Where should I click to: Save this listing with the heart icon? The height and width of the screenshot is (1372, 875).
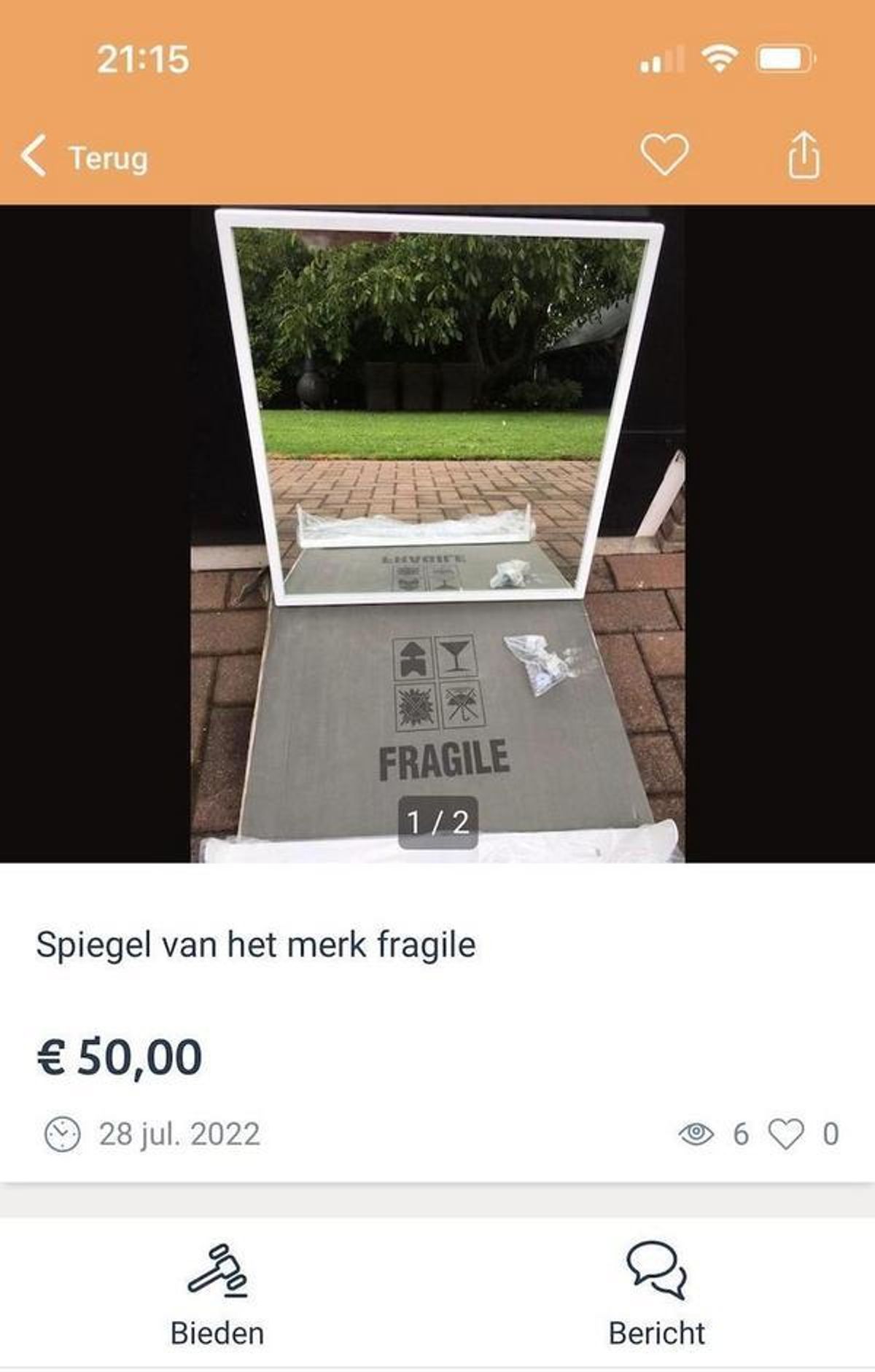click(x=664, y=155)
